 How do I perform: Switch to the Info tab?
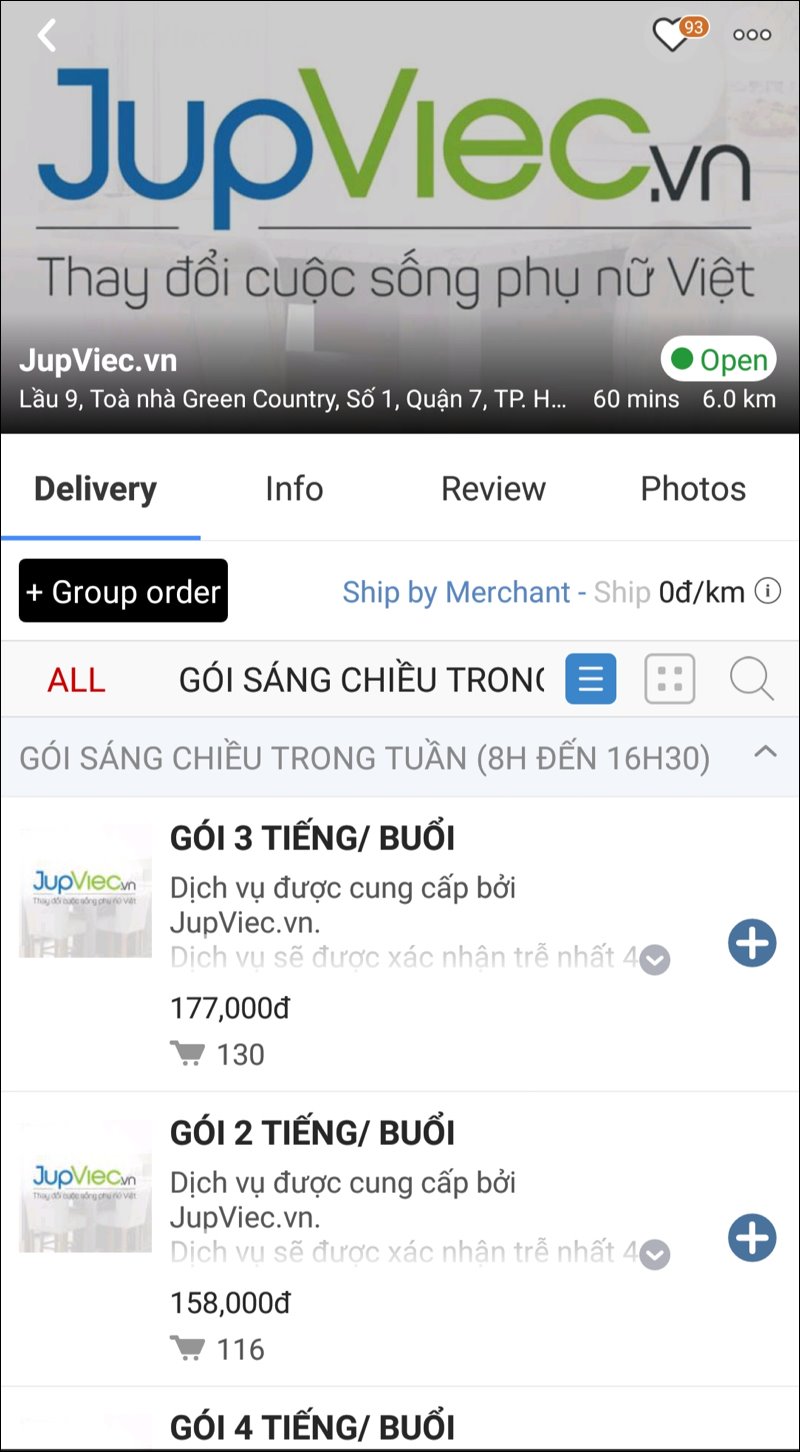coord(294,489)
